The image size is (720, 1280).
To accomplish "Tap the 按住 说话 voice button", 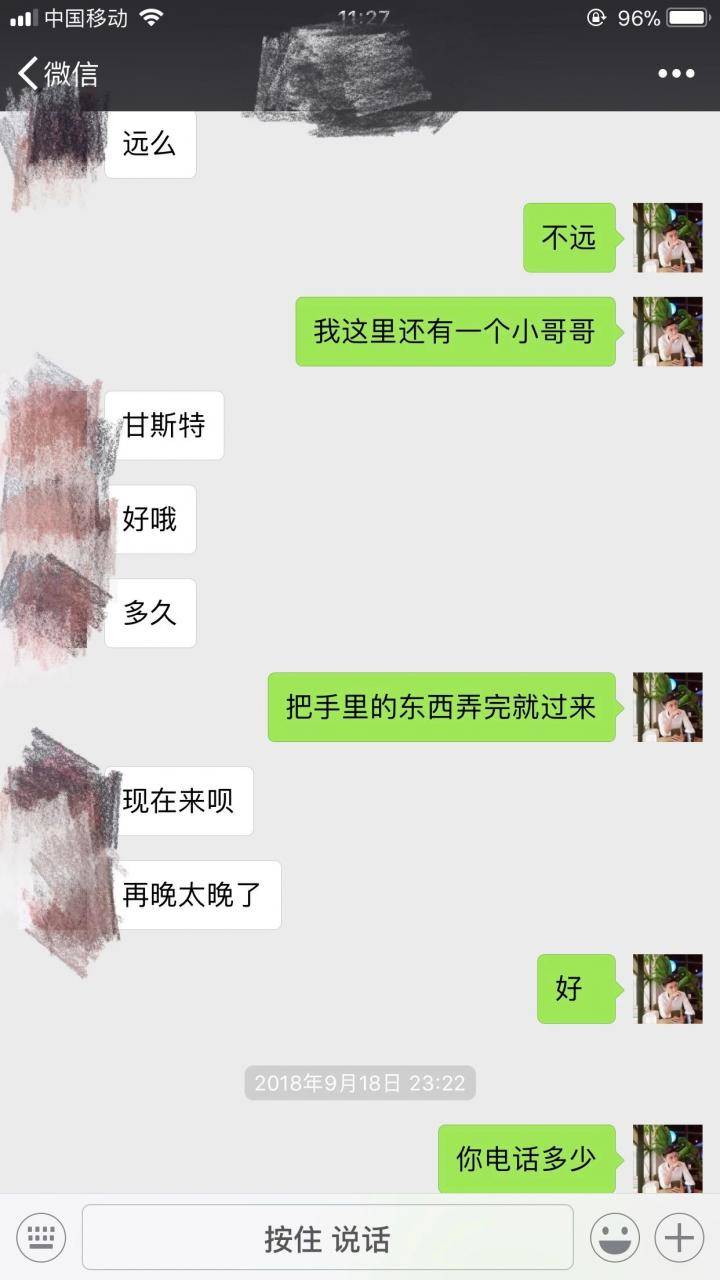I will 327,1238.
